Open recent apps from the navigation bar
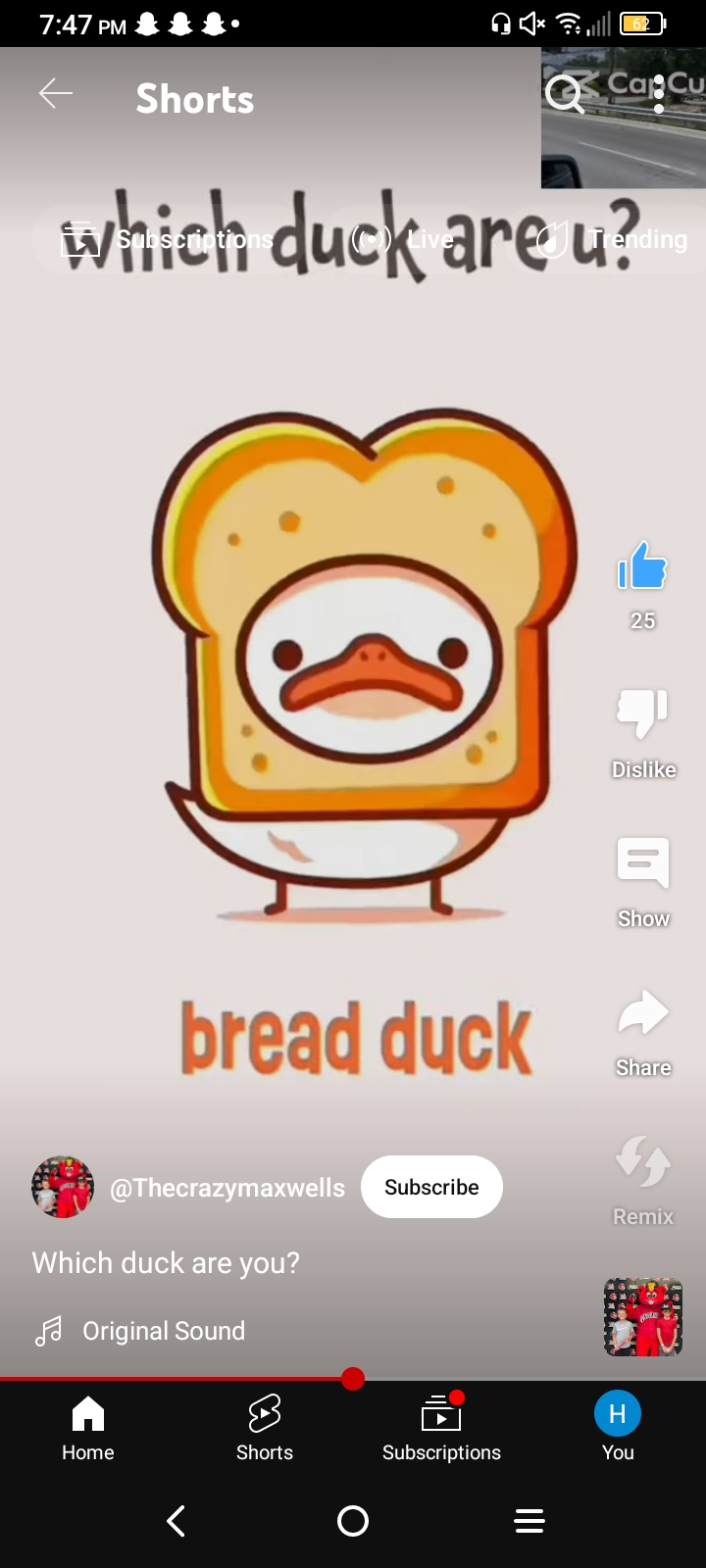 529,1521
